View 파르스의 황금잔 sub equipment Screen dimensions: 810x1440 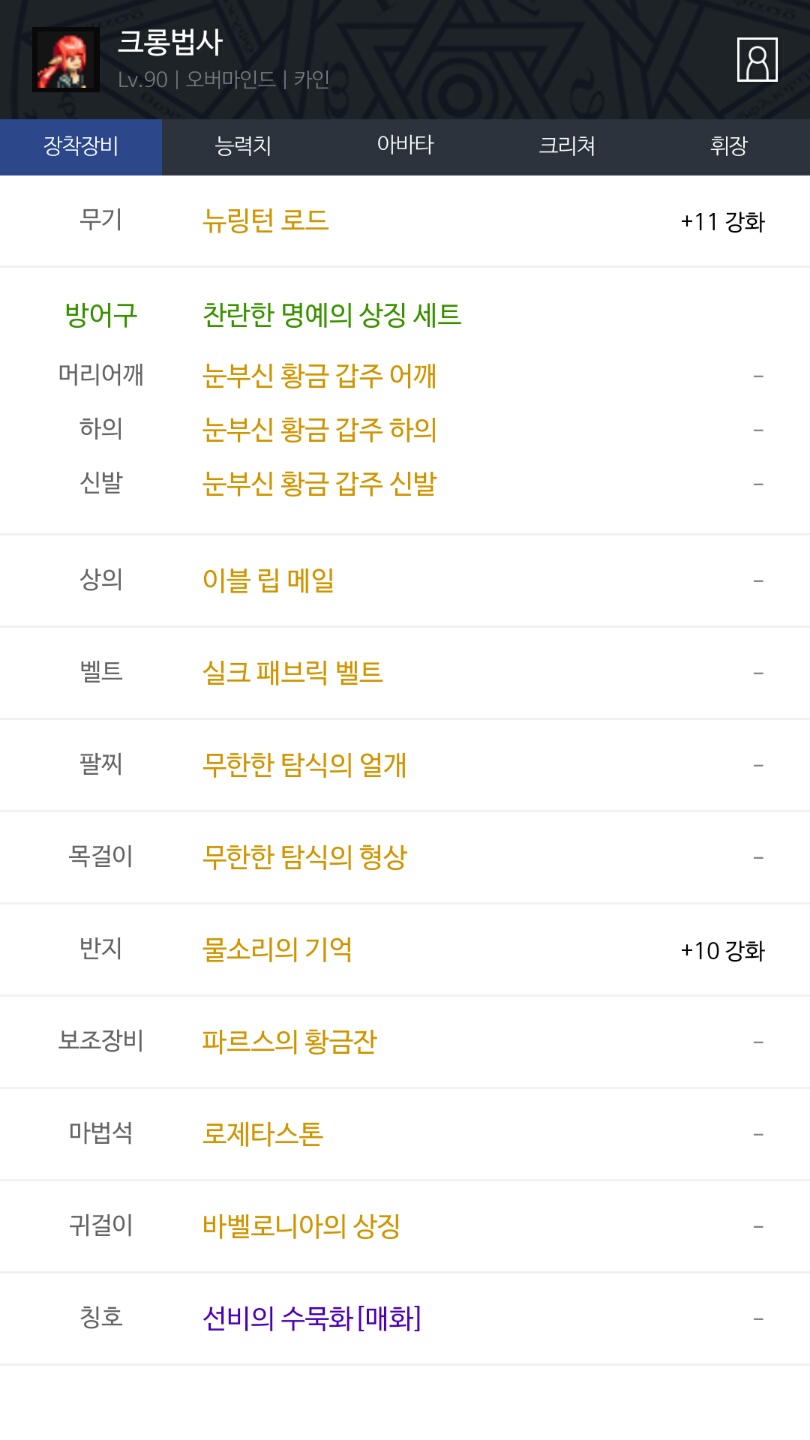click(x=289, y=1041)
